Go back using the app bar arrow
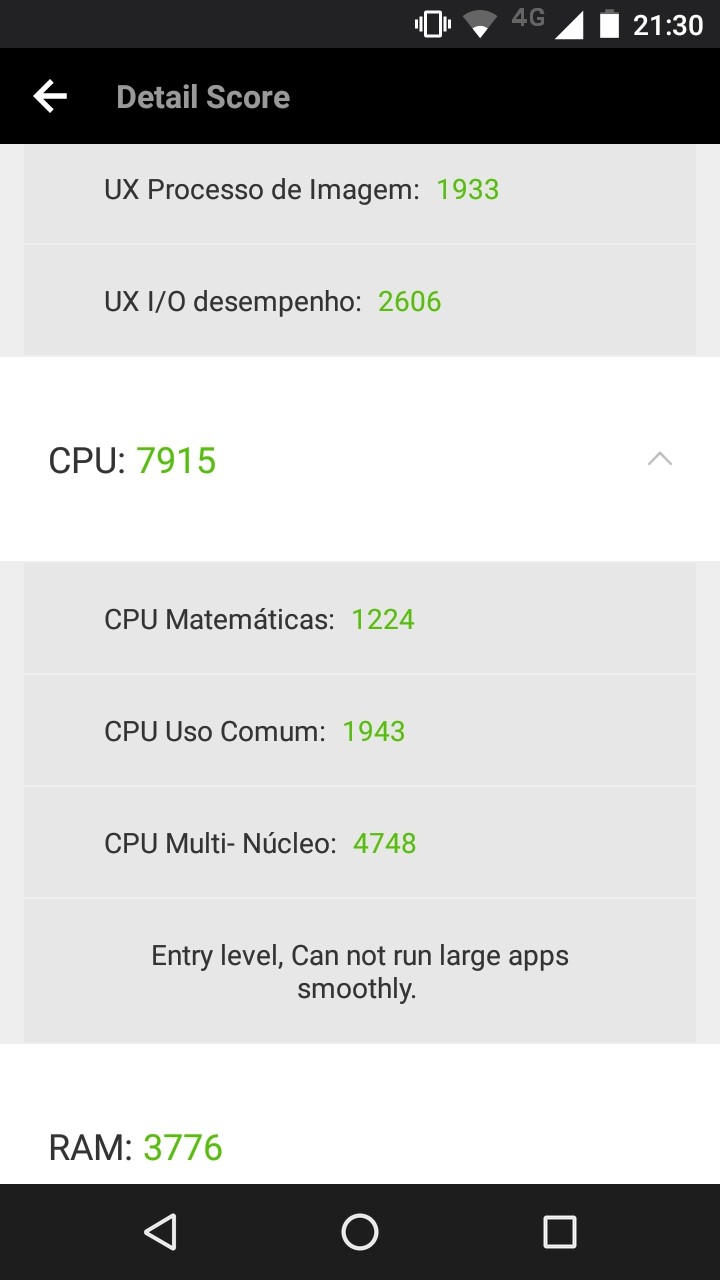The width and height of the screenshot is (720, 1280). (50, 97)
